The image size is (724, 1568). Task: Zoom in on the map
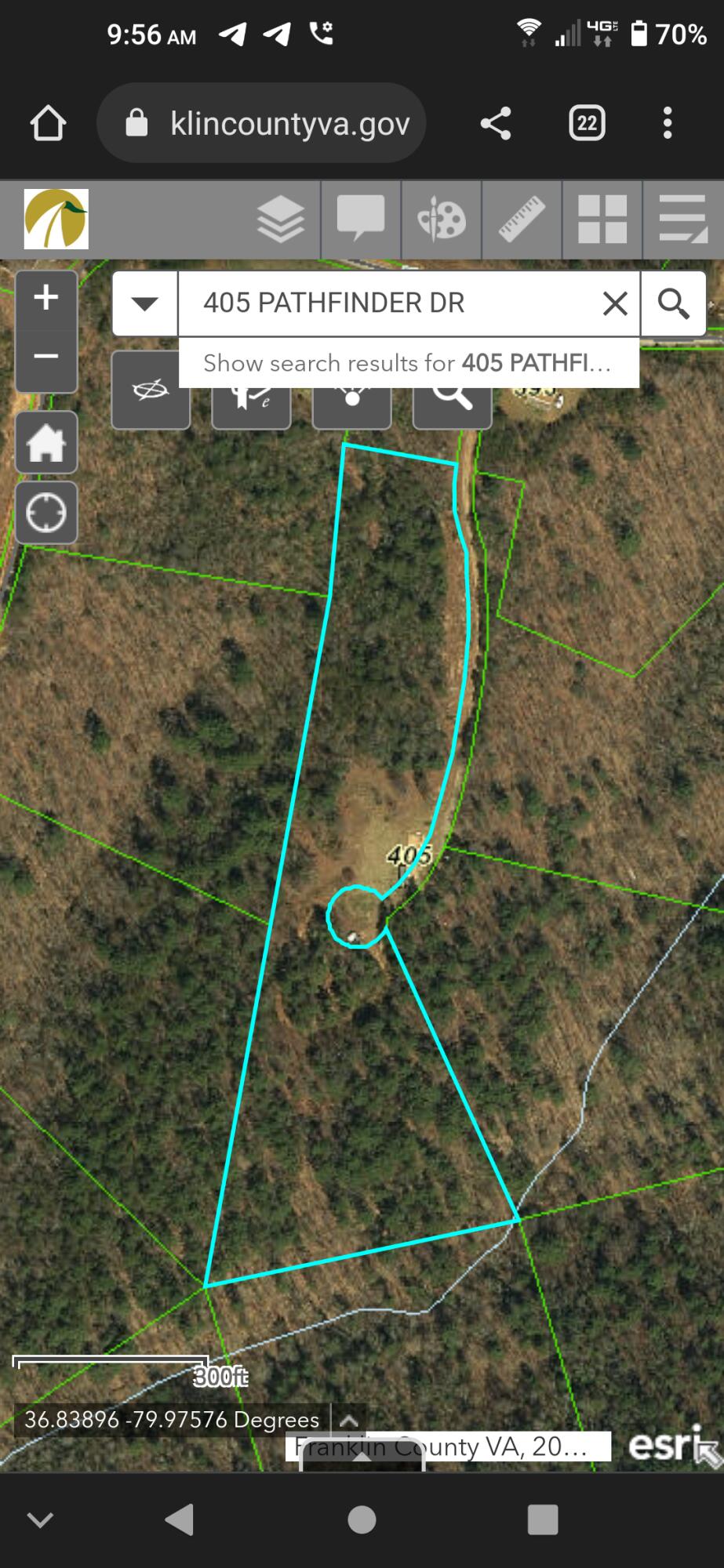click(46, 299)
